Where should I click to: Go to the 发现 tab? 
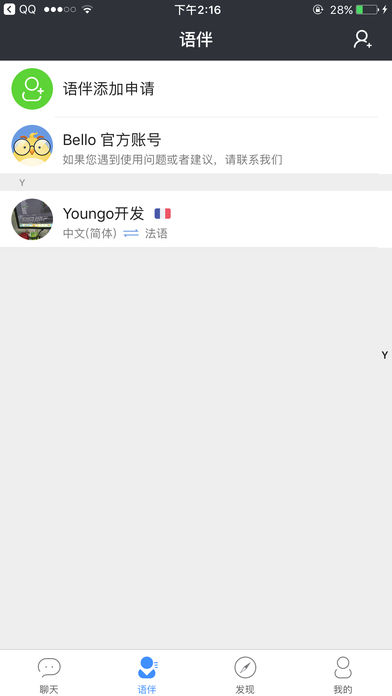click(x=245, y=674)
